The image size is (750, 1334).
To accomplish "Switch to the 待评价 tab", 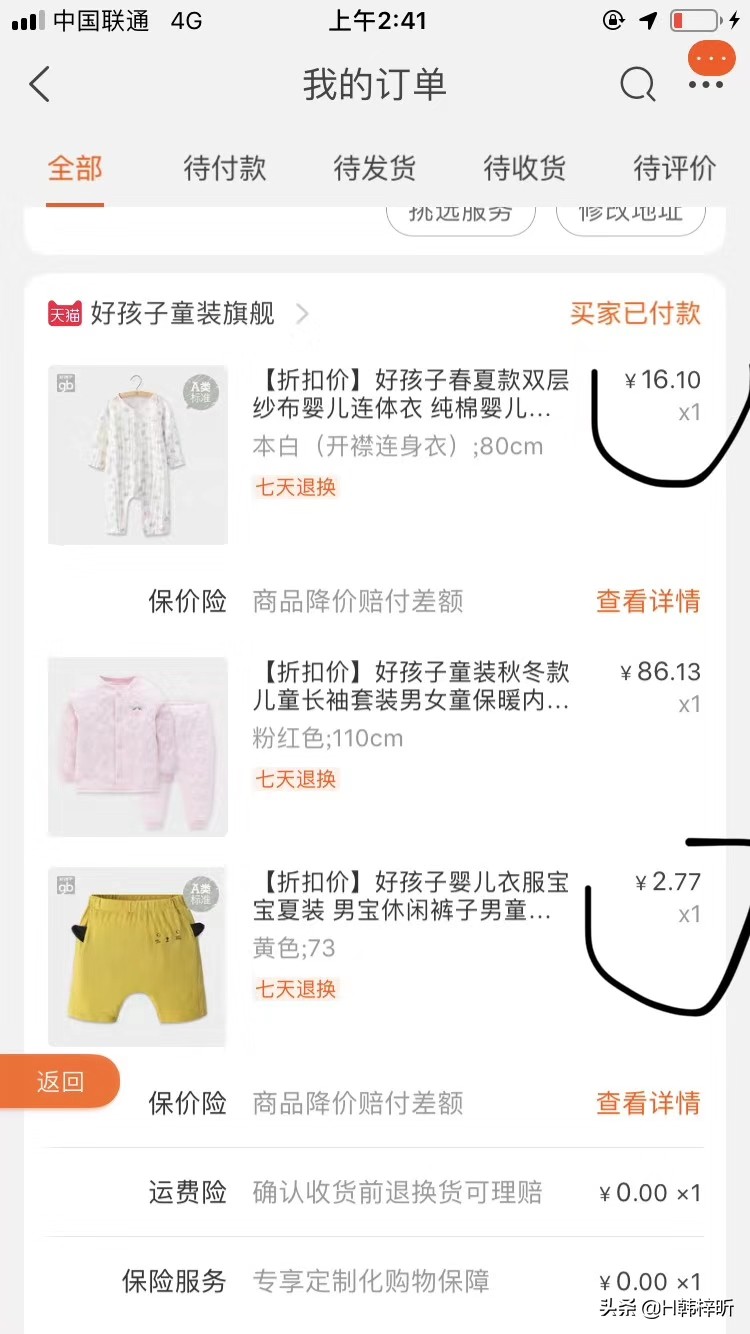I will click(x=675, y=168).
